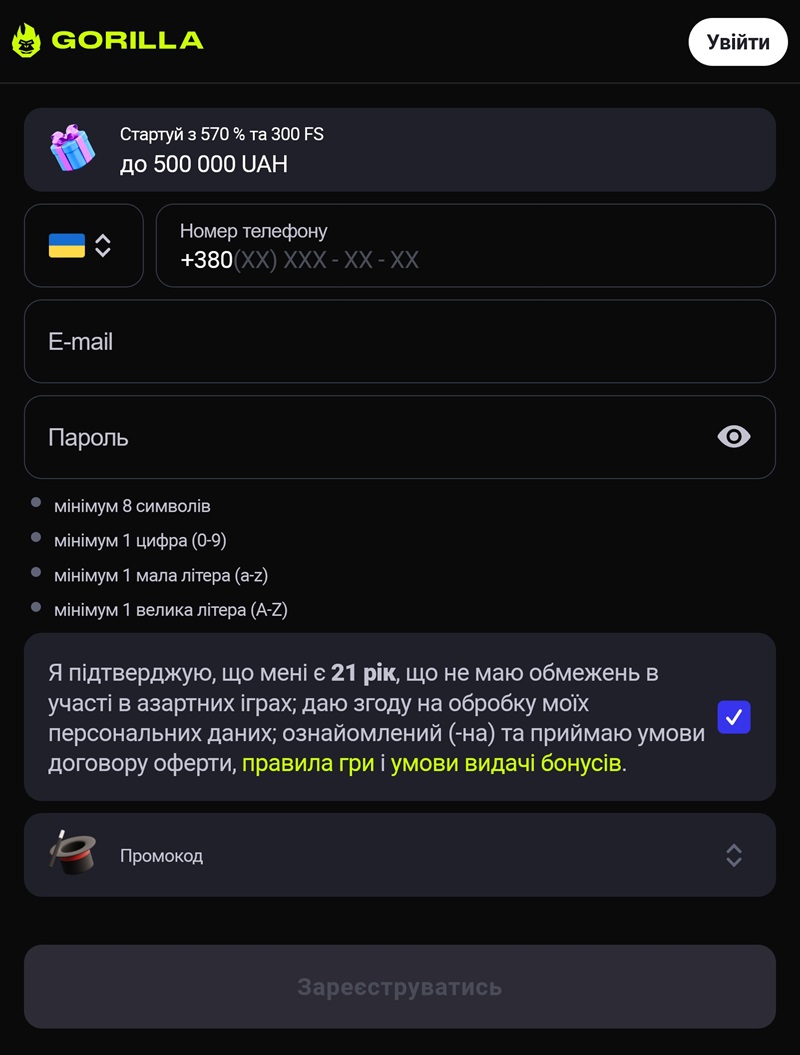Screen dimensions: 800x1055
Task: Focus the Номер телефону phone field
Action: click(465, 246)
